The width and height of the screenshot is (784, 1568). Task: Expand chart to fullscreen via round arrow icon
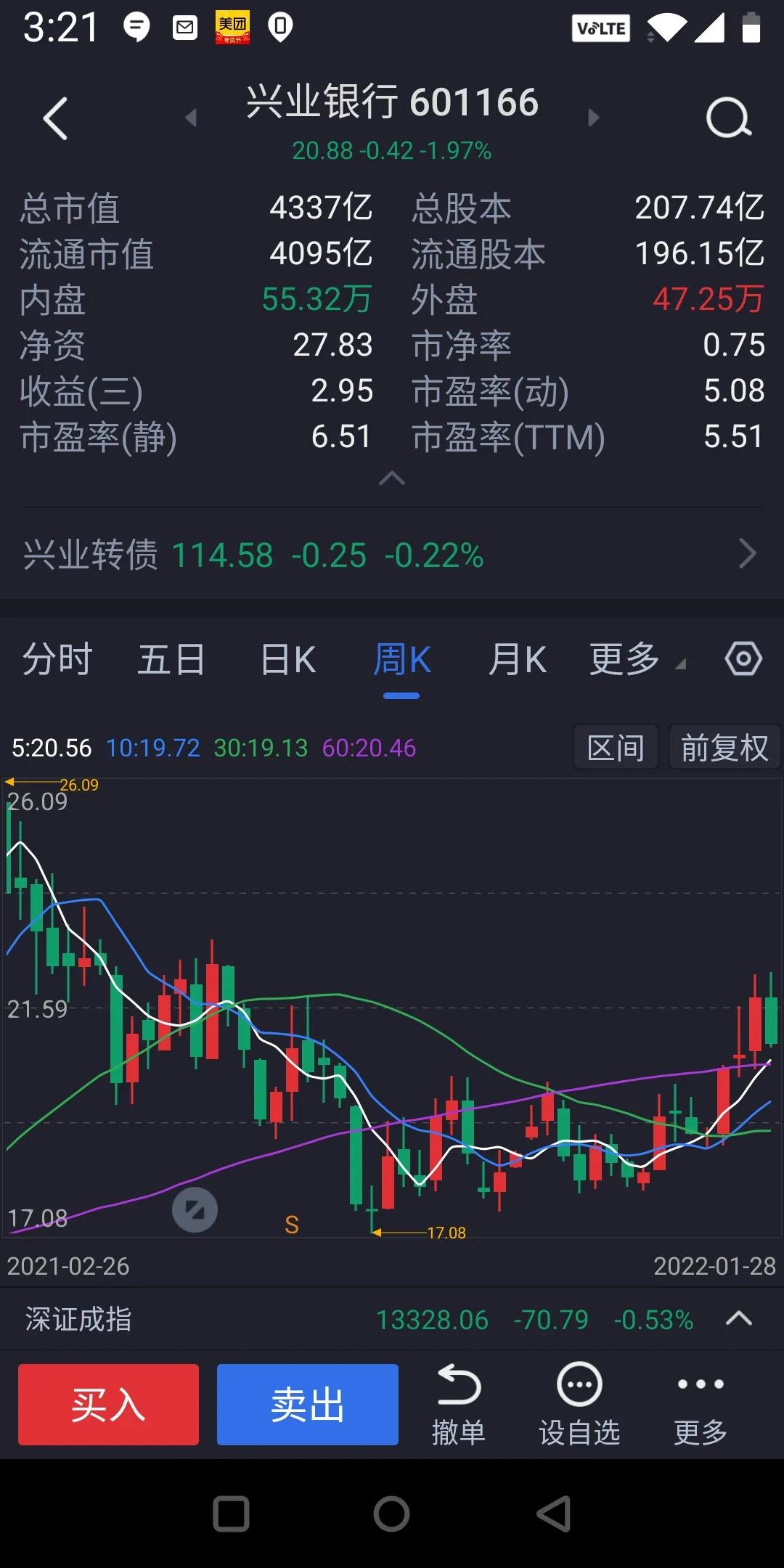click(x=195, y=1210)
